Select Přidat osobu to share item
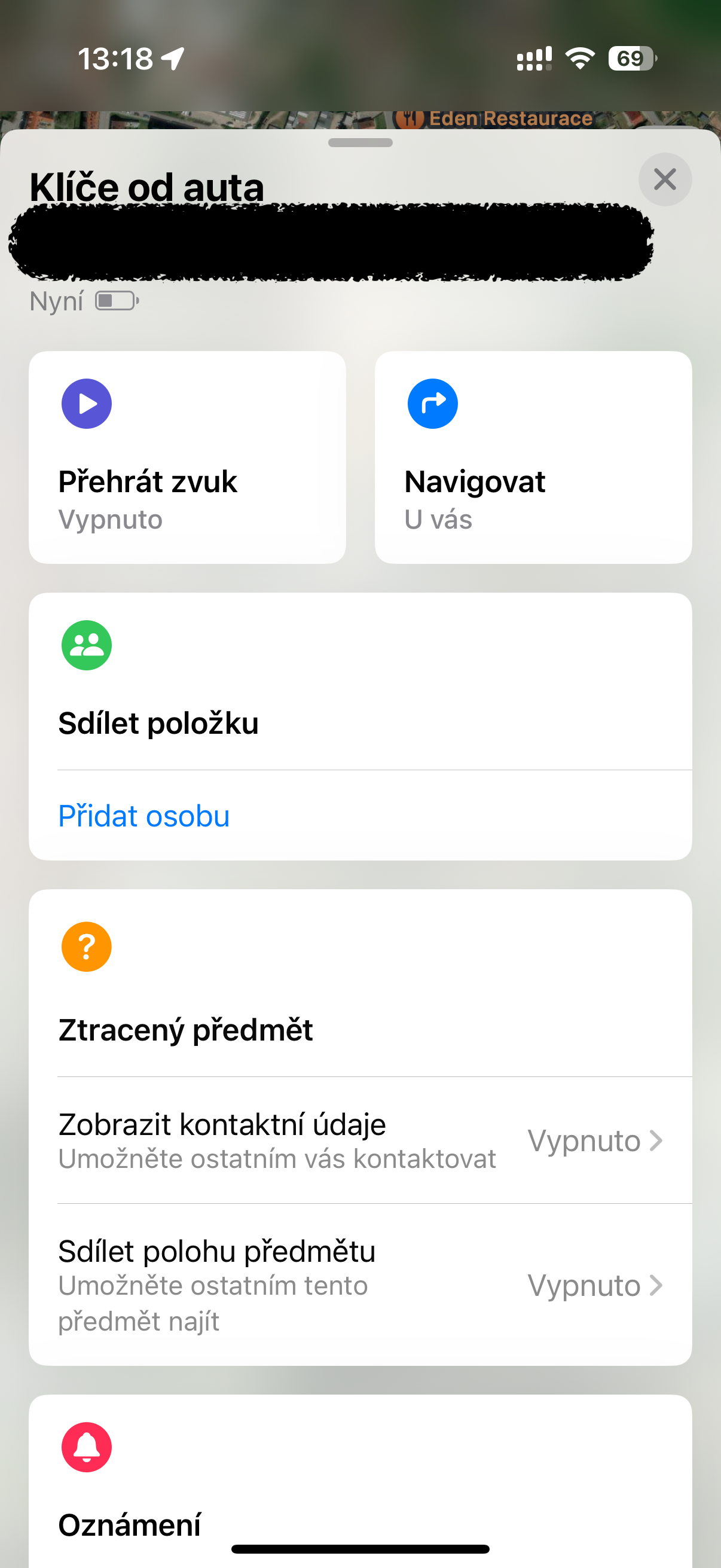The image size is (721, 1568). tap(144, 816)
